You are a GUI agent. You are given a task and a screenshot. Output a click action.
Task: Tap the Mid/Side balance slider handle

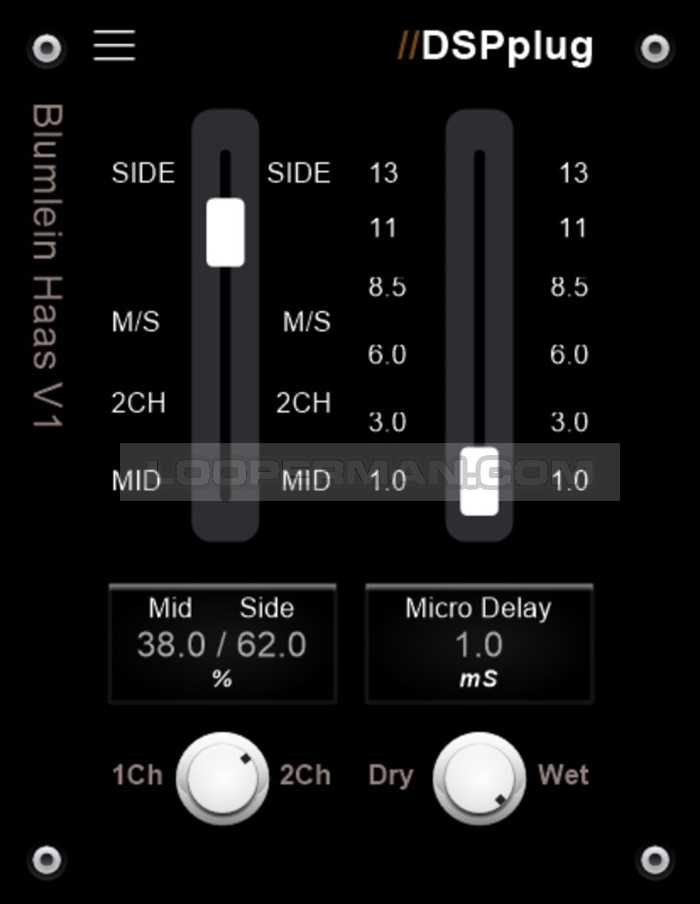[x=225, y=232]
